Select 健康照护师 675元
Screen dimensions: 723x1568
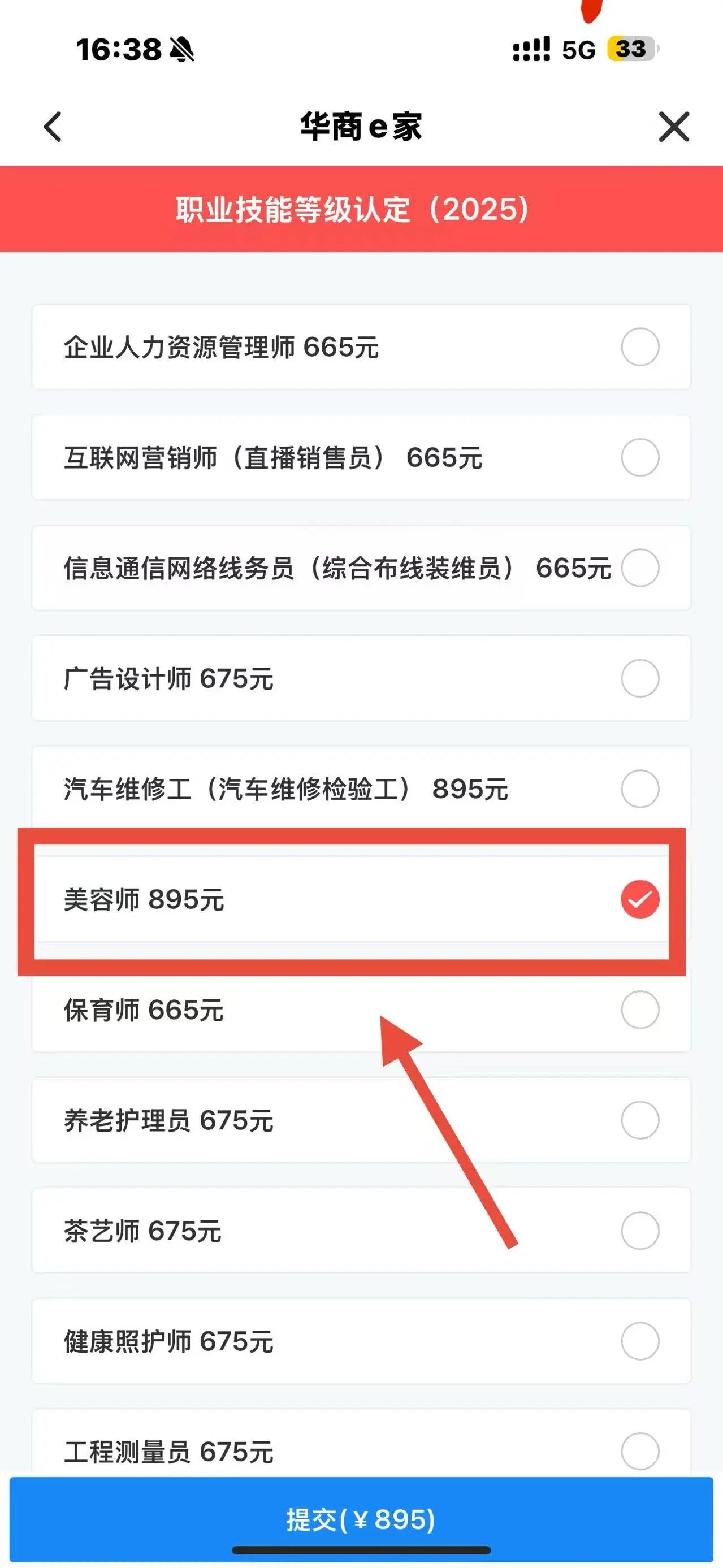click(640, 1341)
